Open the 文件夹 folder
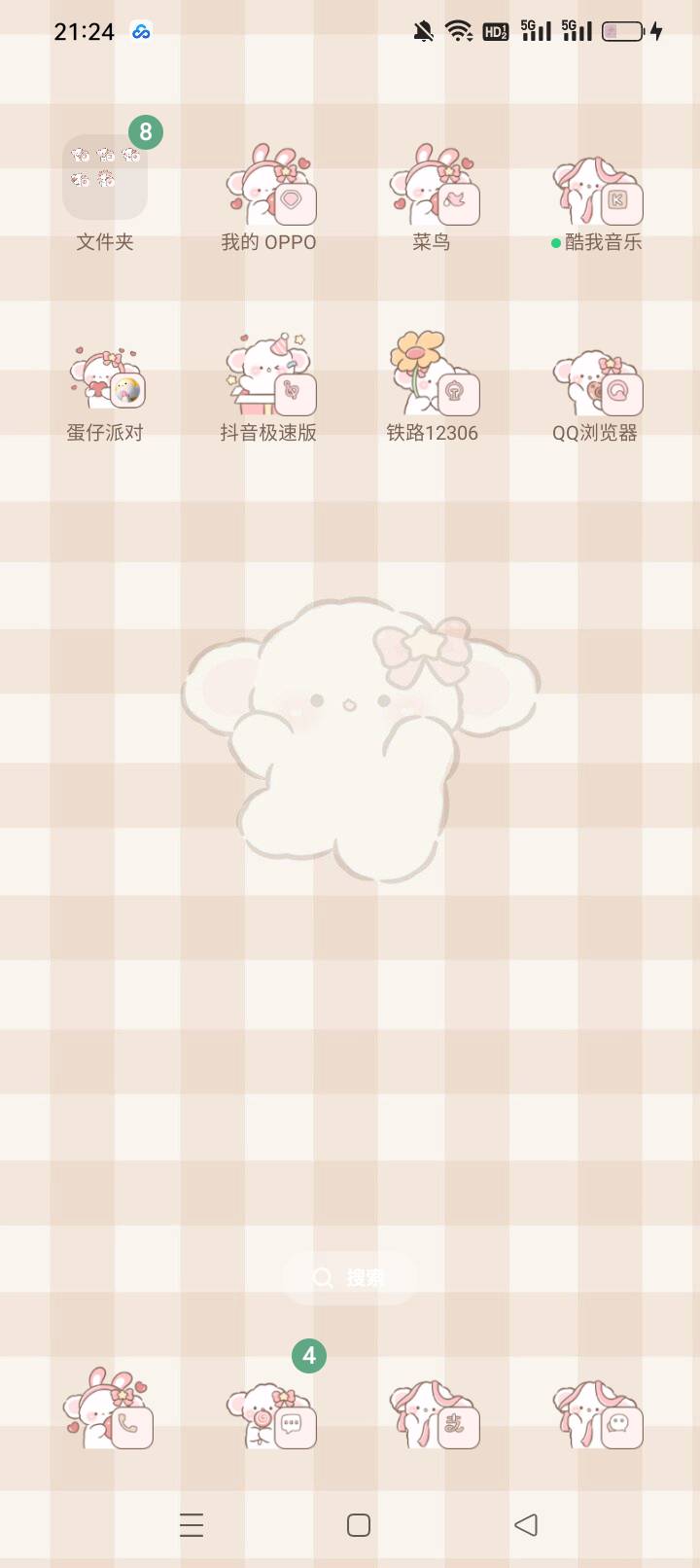The height and width of the screenshot is (1568, 700). coord(105,178)
